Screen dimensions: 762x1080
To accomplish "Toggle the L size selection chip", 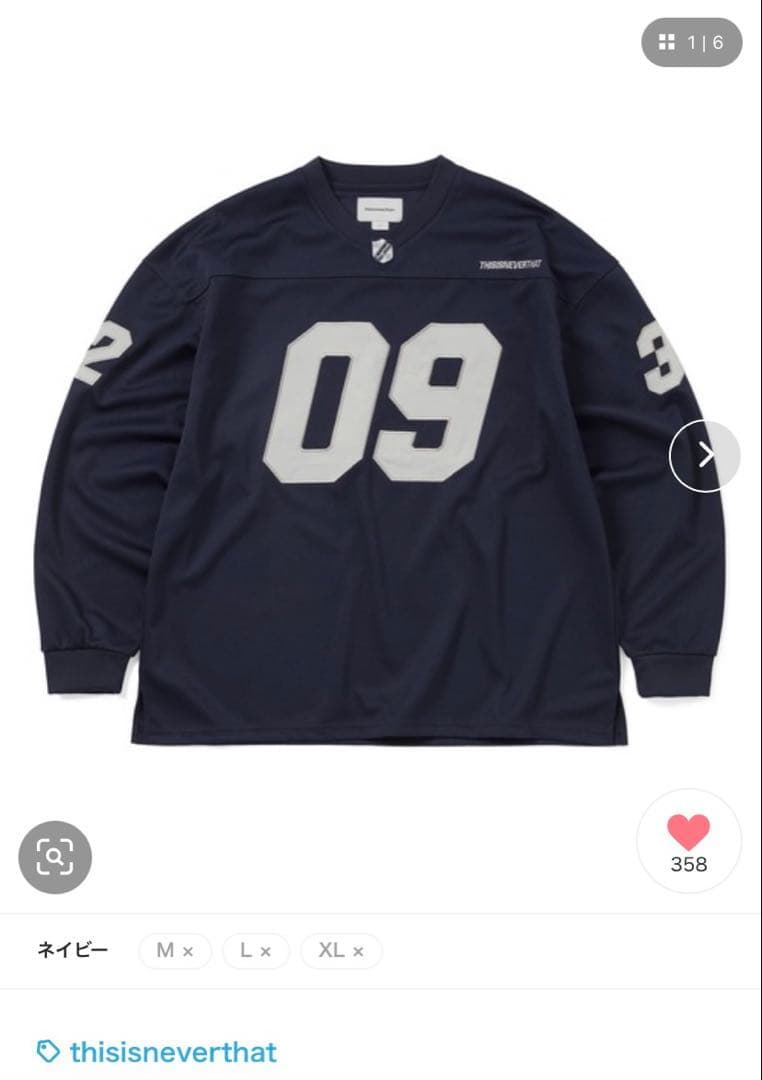I will tap(256, 951).
